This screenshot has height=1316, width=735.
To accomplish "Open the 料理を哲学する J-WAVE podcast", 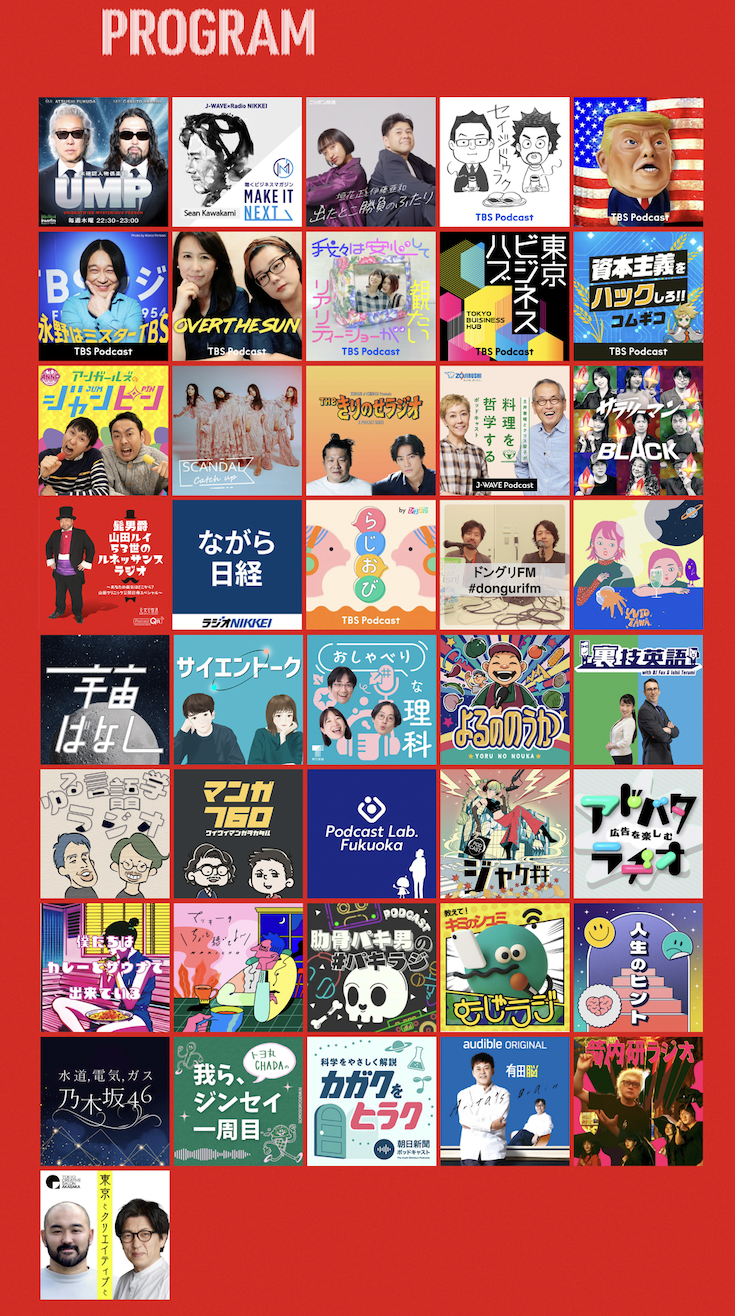I will pos(504,430).
